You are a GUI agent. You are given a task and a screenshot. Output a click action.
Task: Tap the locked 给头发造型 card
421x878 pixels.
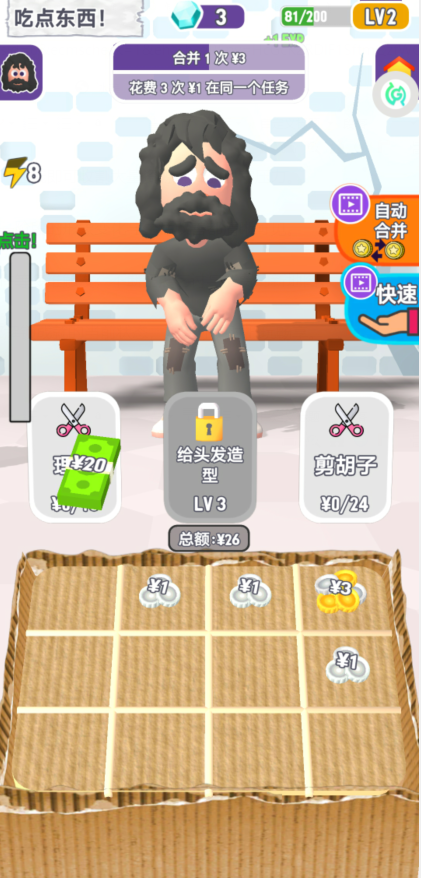(210, 457)
